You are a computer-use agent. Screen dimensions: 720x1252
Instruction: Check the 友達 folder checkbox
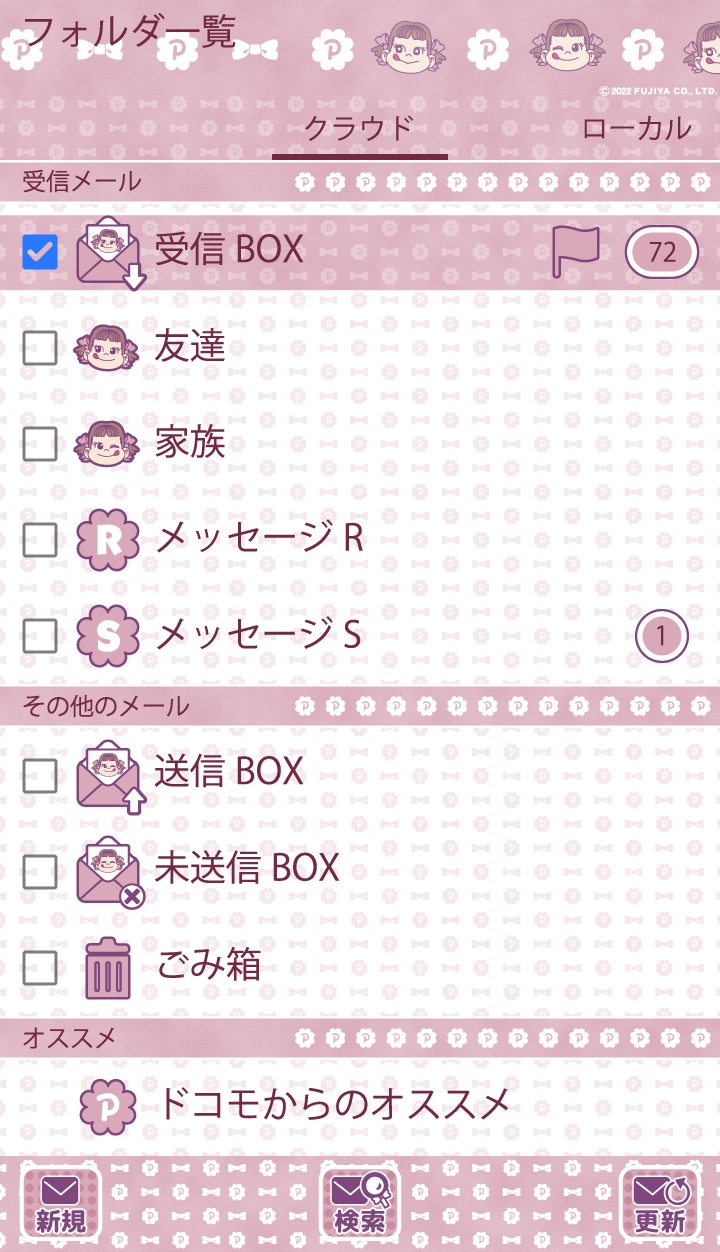point(40,348)
